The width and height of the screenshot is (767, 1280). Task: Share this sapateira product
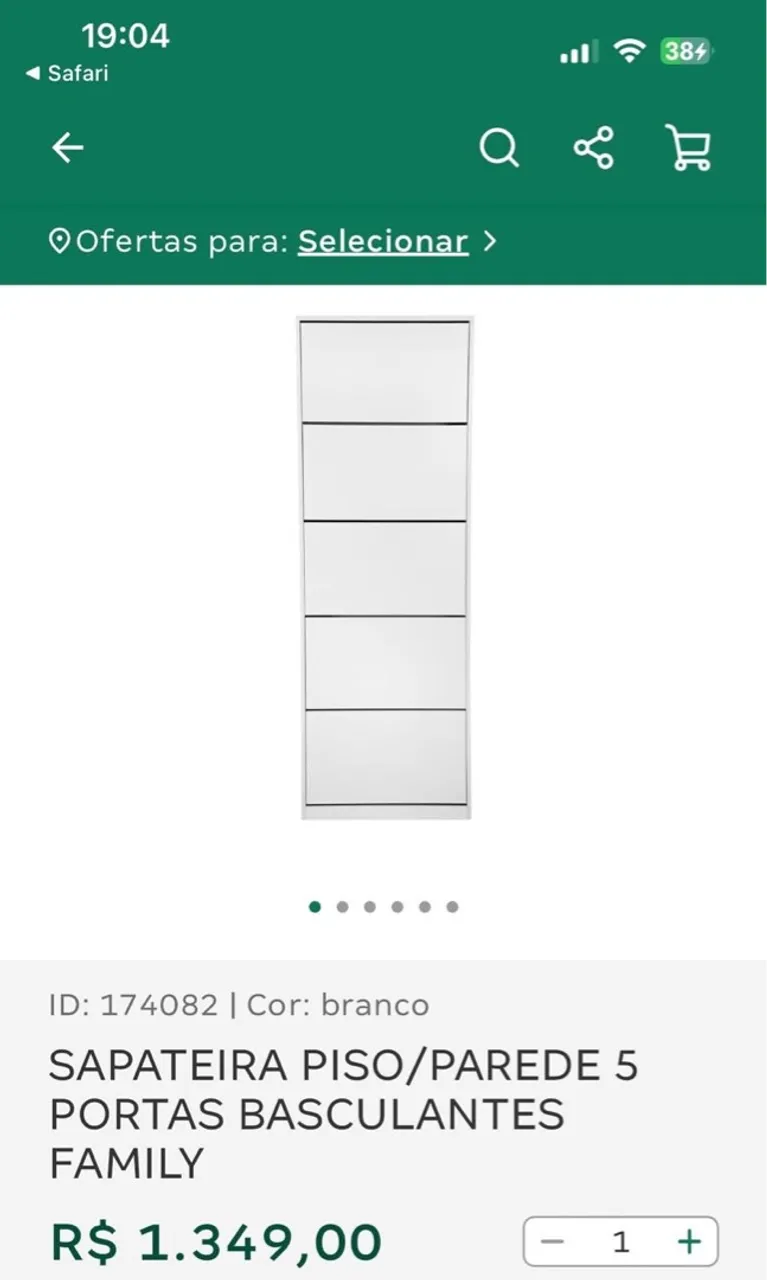click(594, 148)
